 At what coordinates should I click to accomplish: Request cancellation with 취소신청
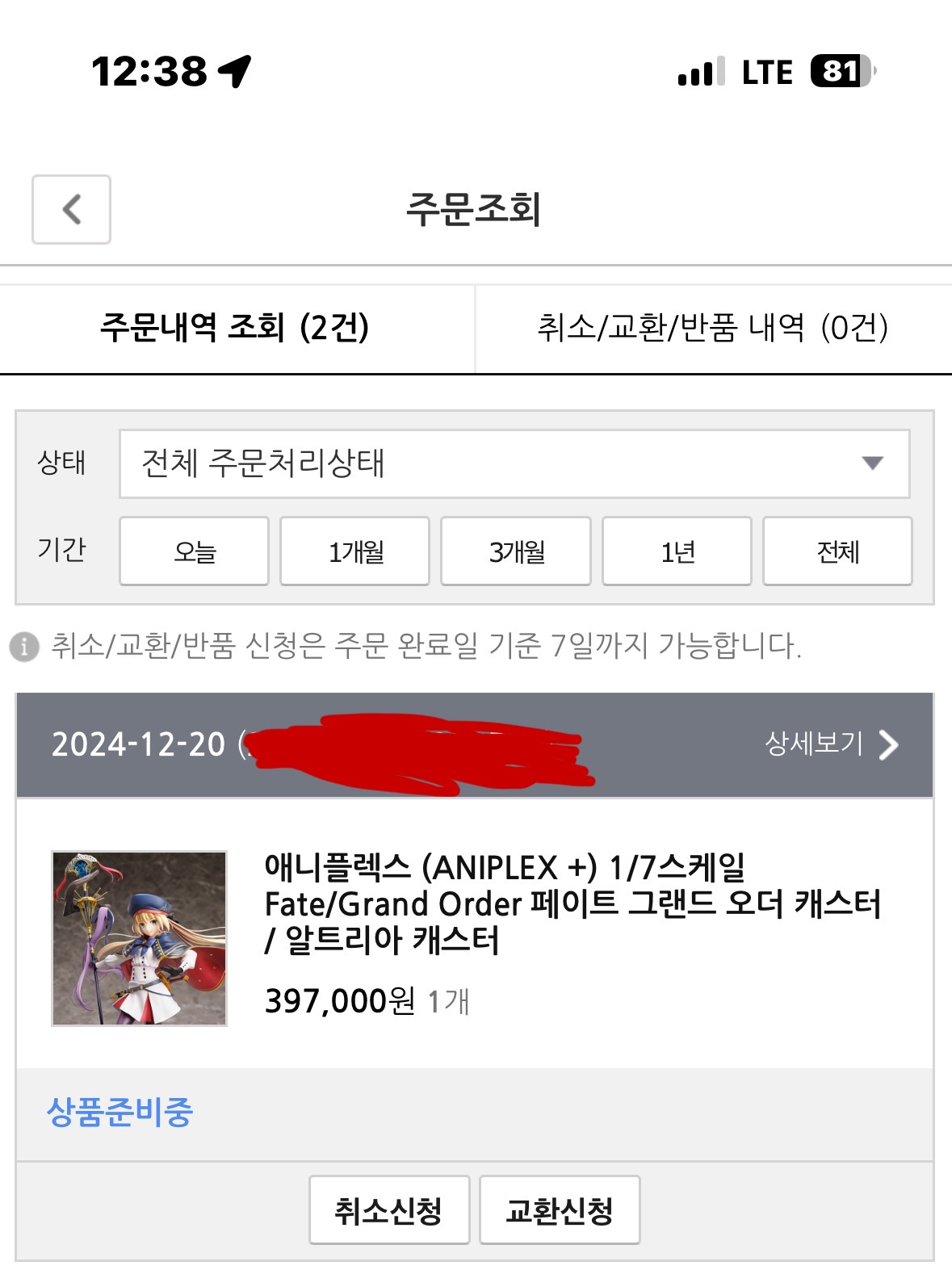tap(389, 1209)
